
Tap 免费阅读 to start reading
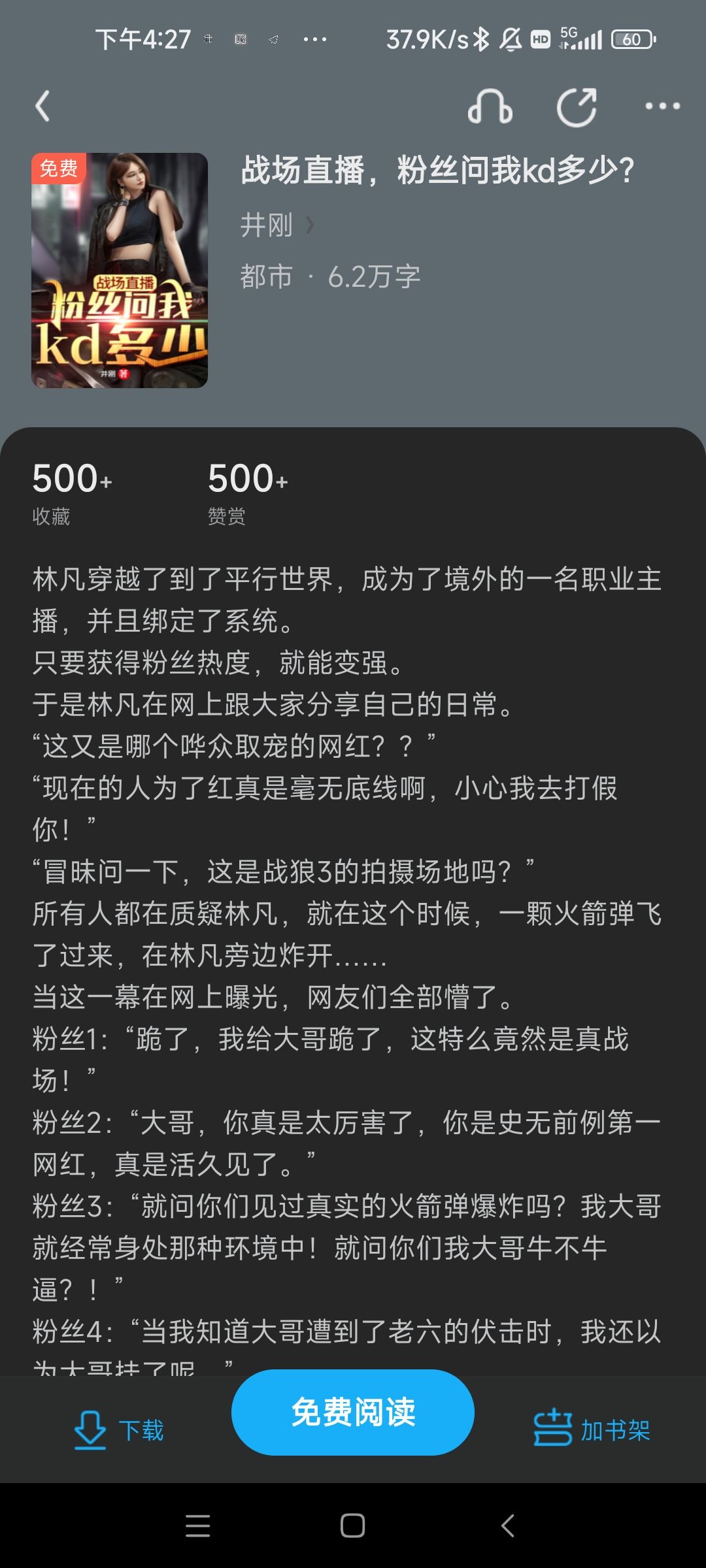click(x=353, y=1412)
